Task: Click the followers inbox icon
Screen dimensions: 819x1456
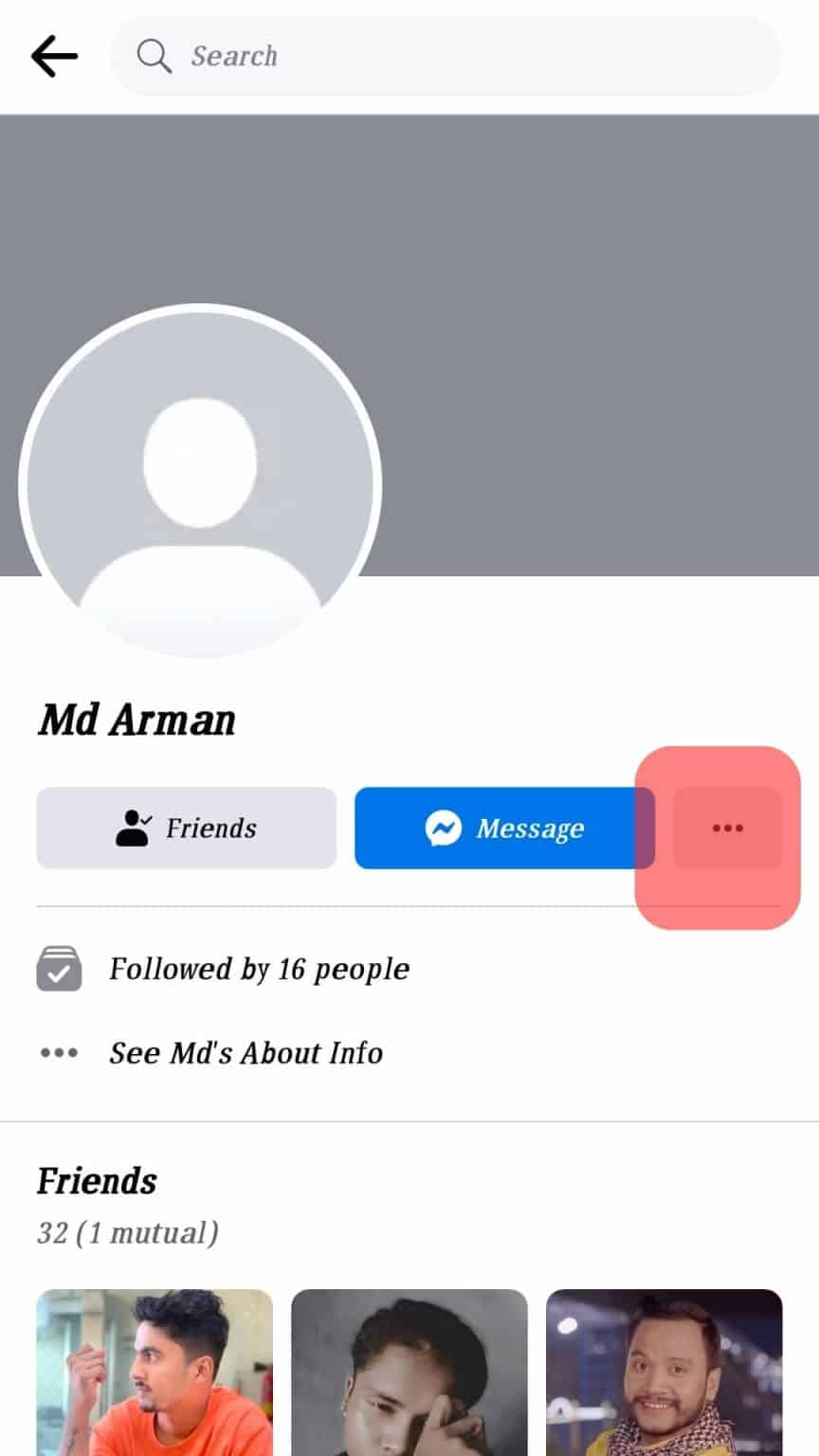Action: point(59,969)
